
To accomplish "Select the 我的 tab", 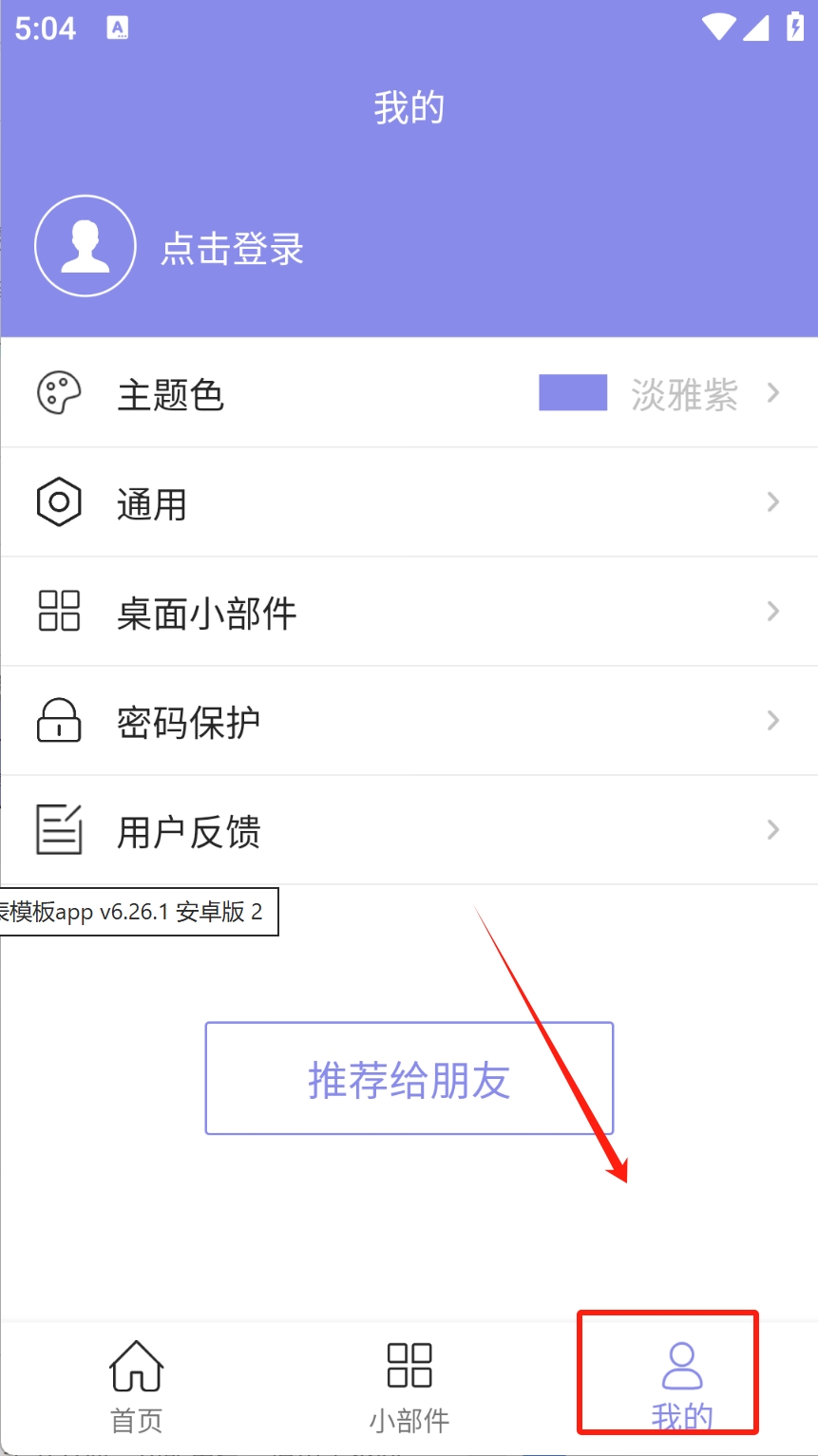I will (680, 1387).
